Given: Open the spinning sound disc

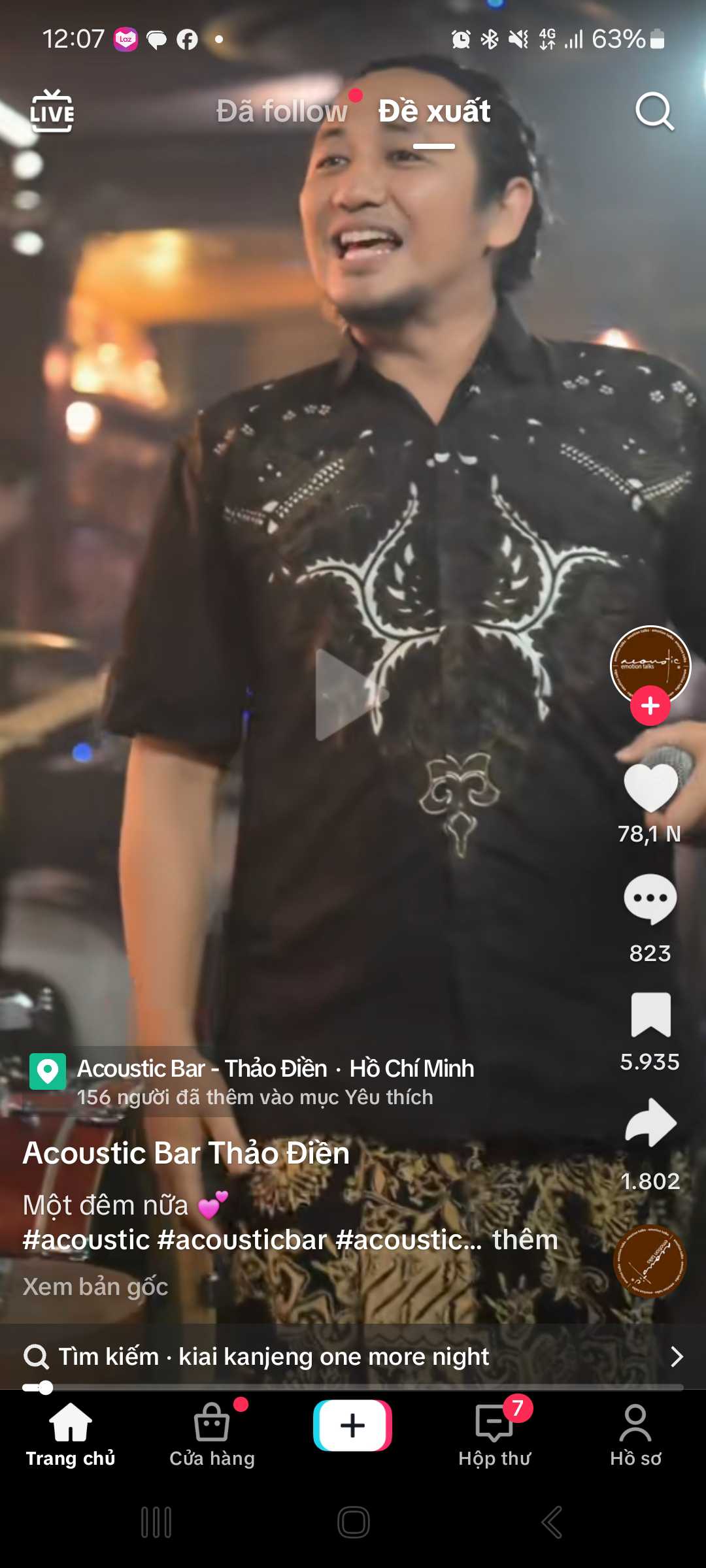Looking at the screenshot, I should [650, 1261].
